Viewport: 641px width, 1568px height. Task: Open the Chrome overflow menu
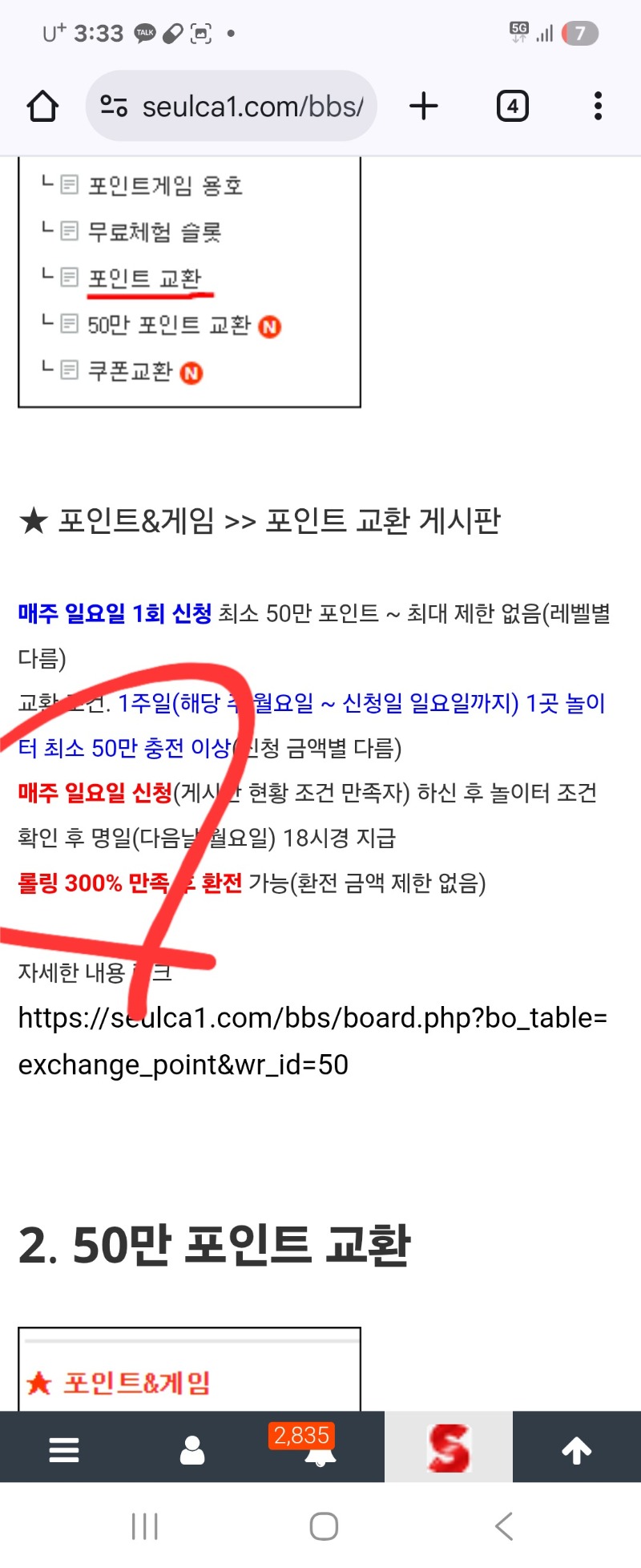tap(598, 106)
